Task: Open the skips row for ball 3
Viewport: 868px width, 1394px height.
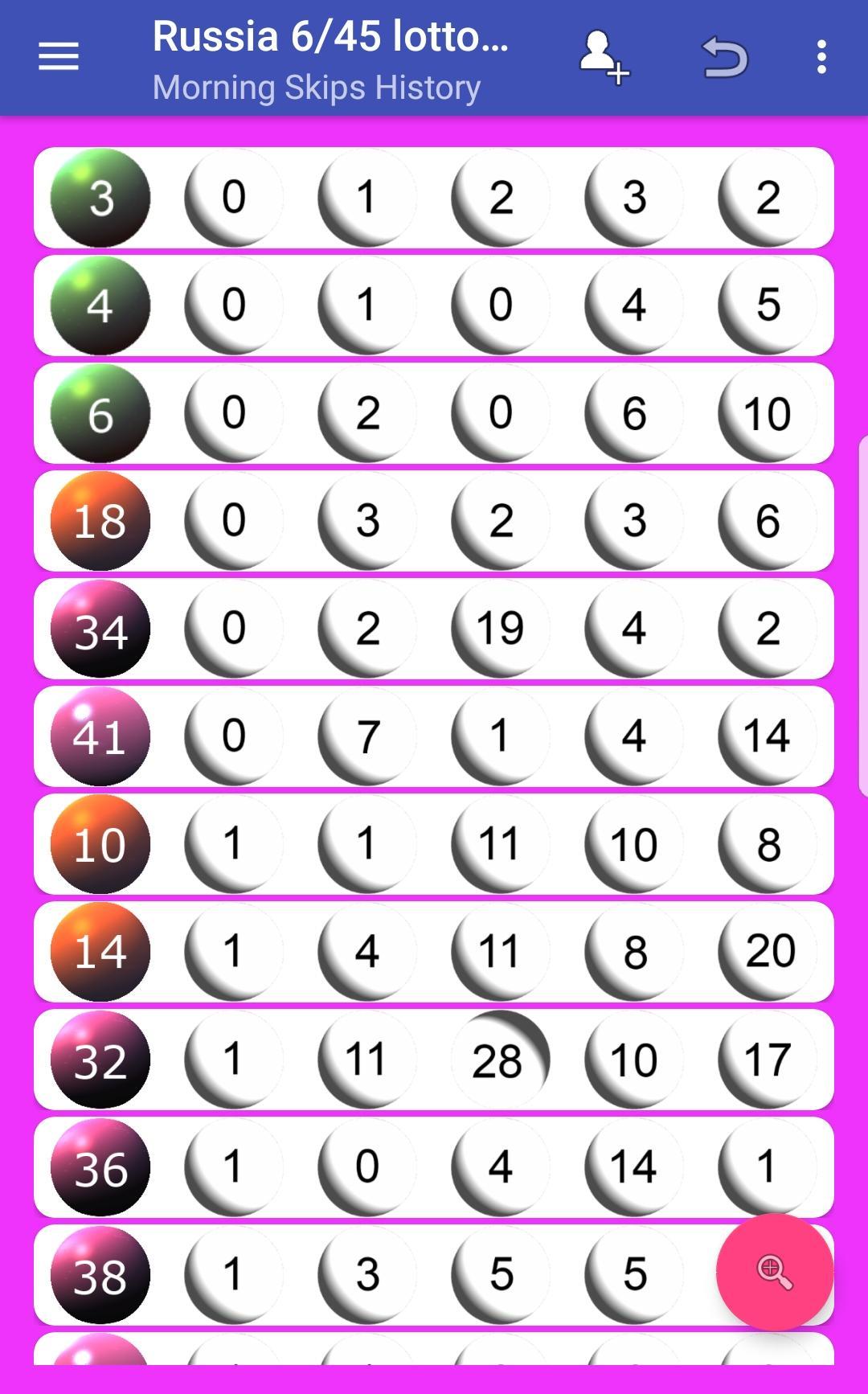Action: point(434,198)
